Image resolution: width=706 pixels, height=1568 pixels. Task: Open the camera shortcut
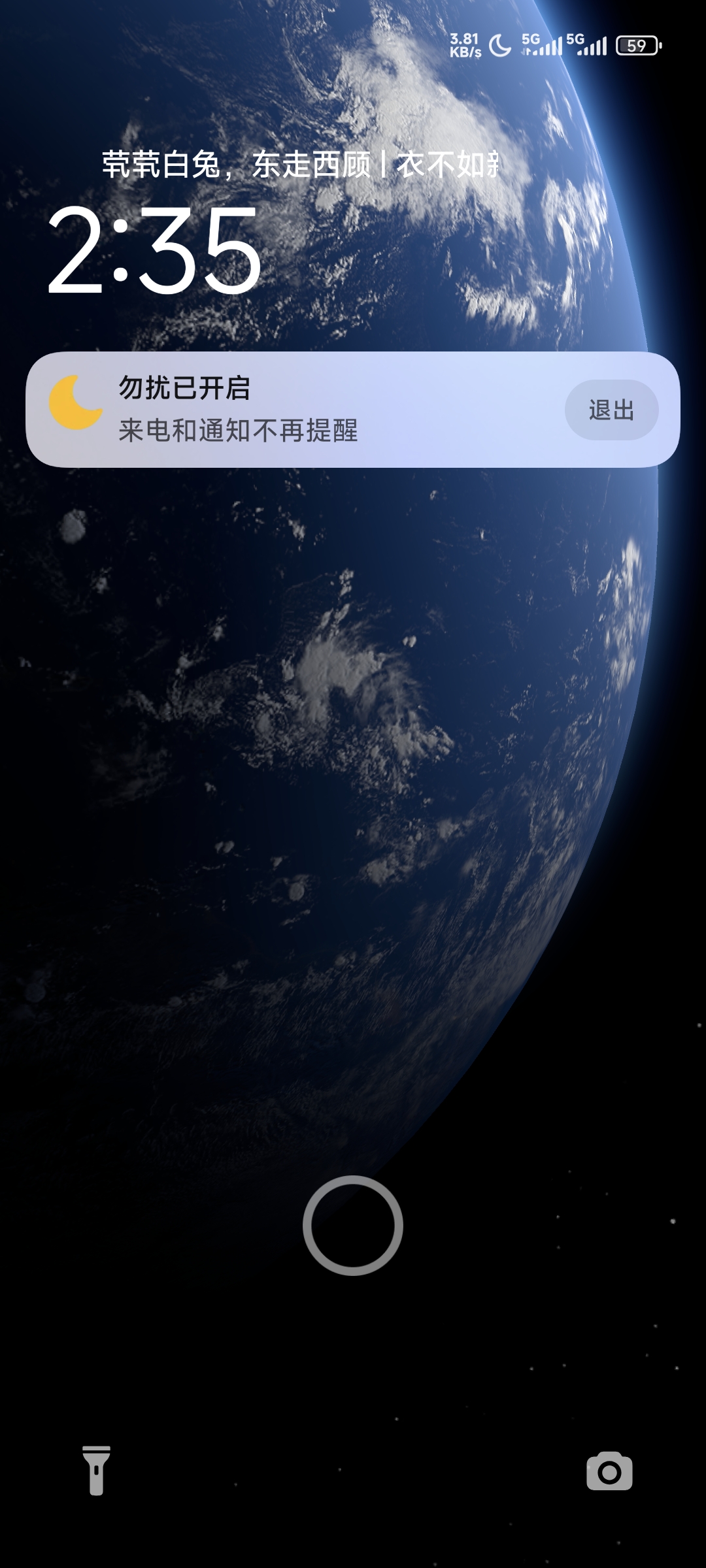pyautogui.click(x=609, y=1471)
